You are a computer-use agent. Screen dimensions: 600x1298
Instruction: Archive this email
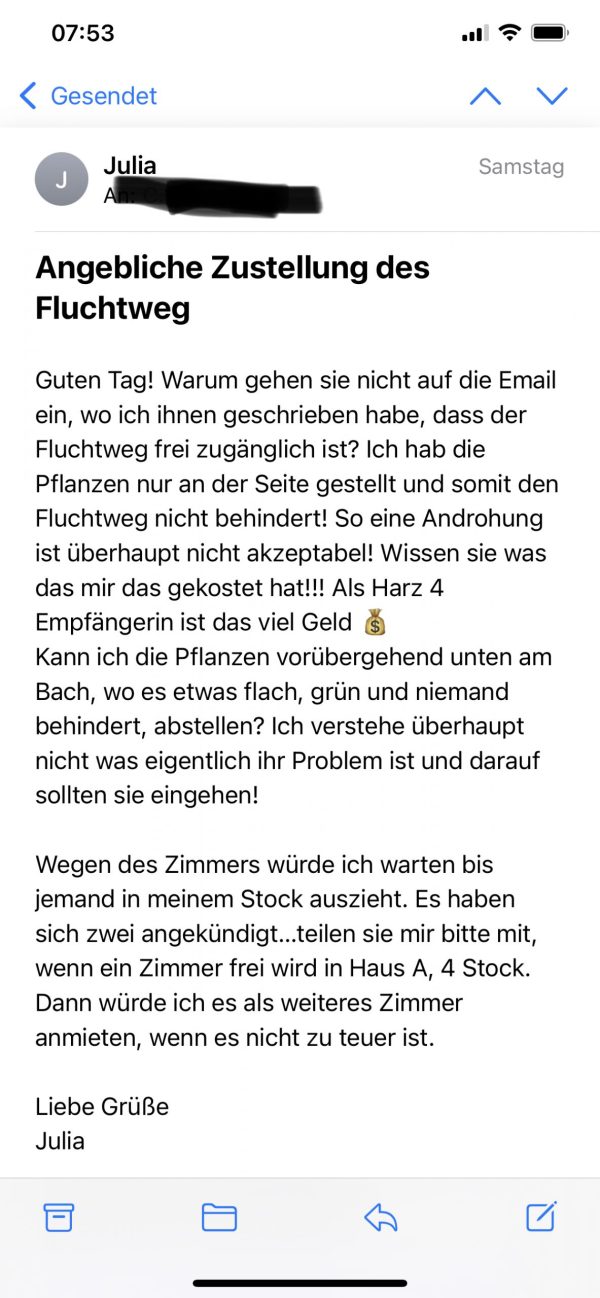click(59, 1216)
